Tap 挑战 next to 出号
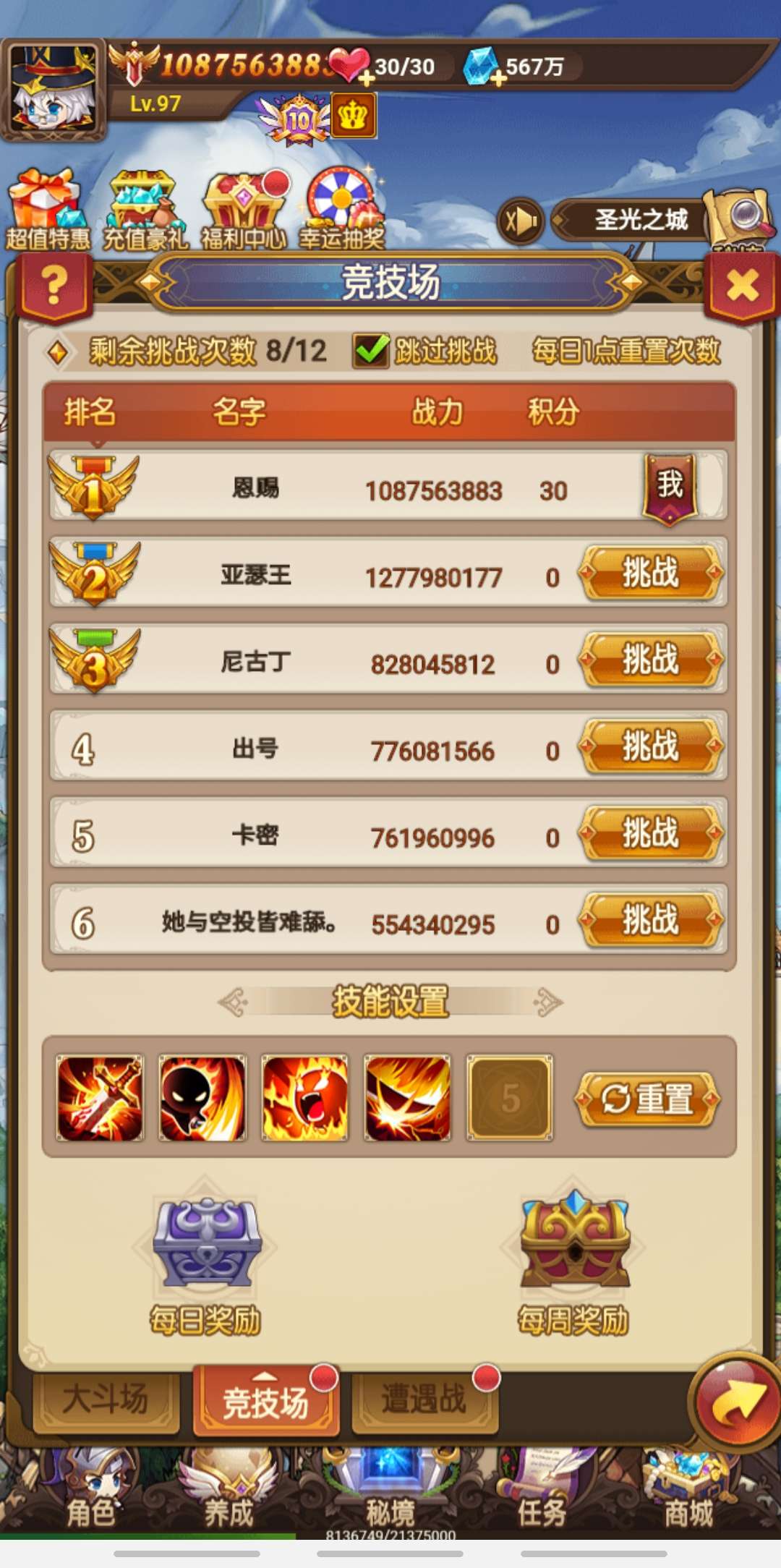781x1568 pixels. [651, 747]
